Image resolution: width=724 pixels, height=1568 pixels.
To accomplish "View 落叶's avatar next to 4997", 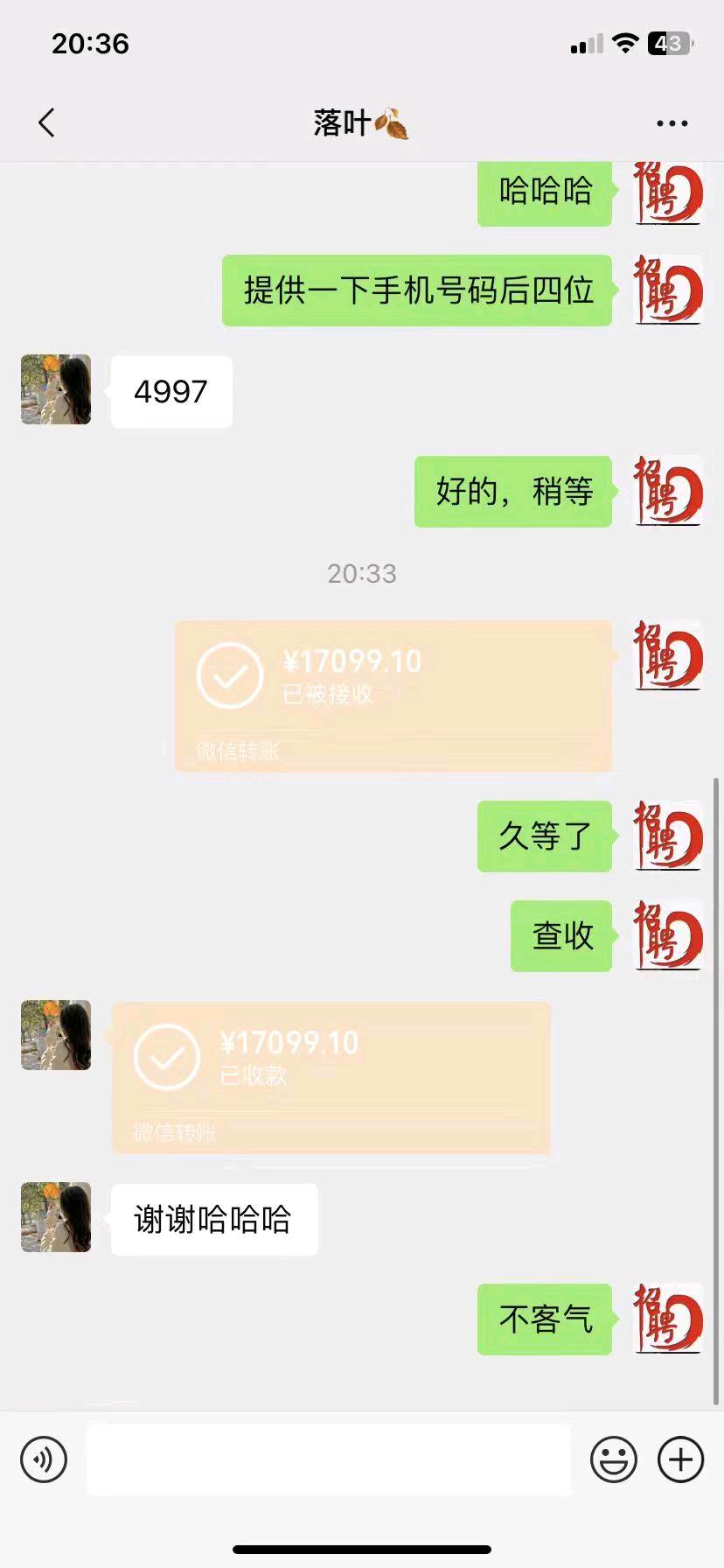I will [56, 389].
